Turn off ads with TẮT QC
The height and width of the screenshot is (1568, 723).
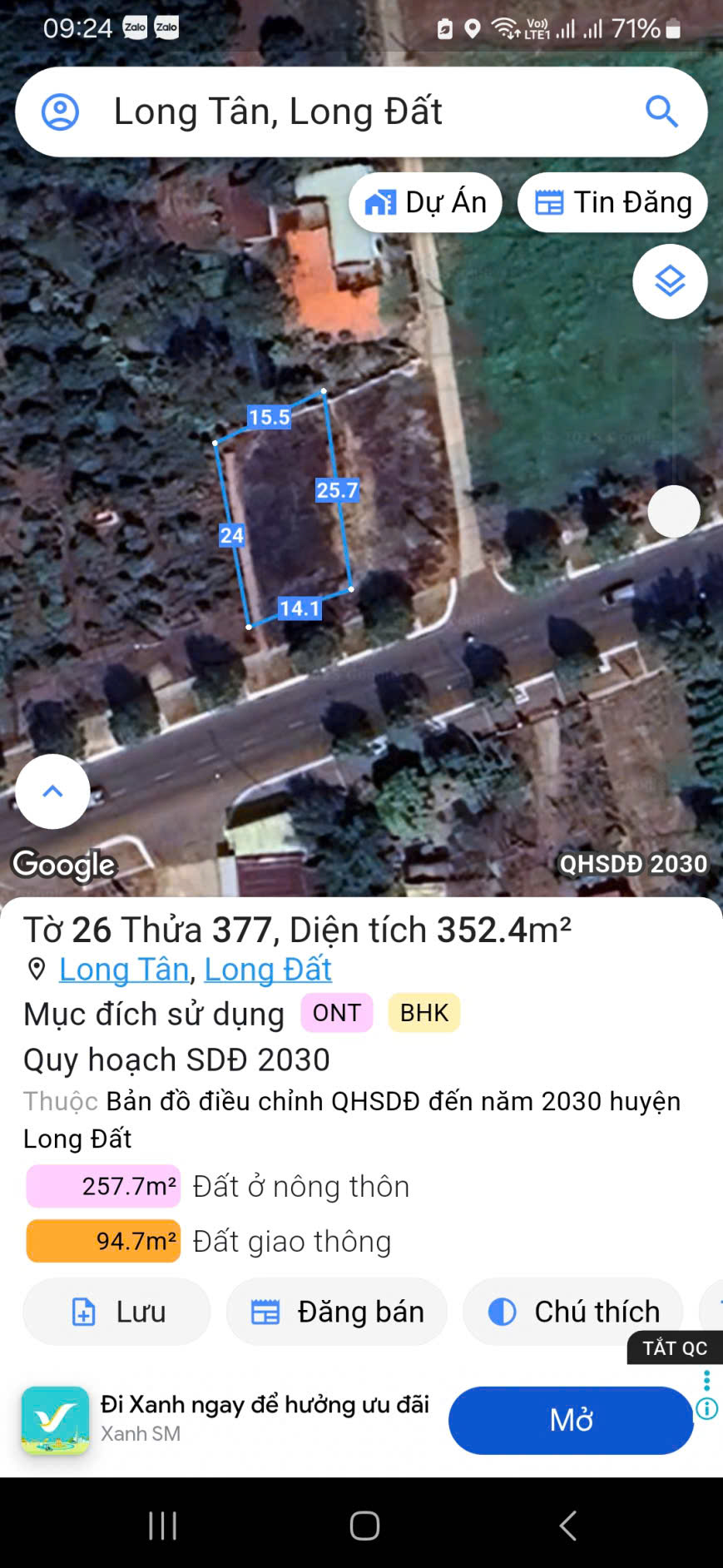[x=674, y=1348]
